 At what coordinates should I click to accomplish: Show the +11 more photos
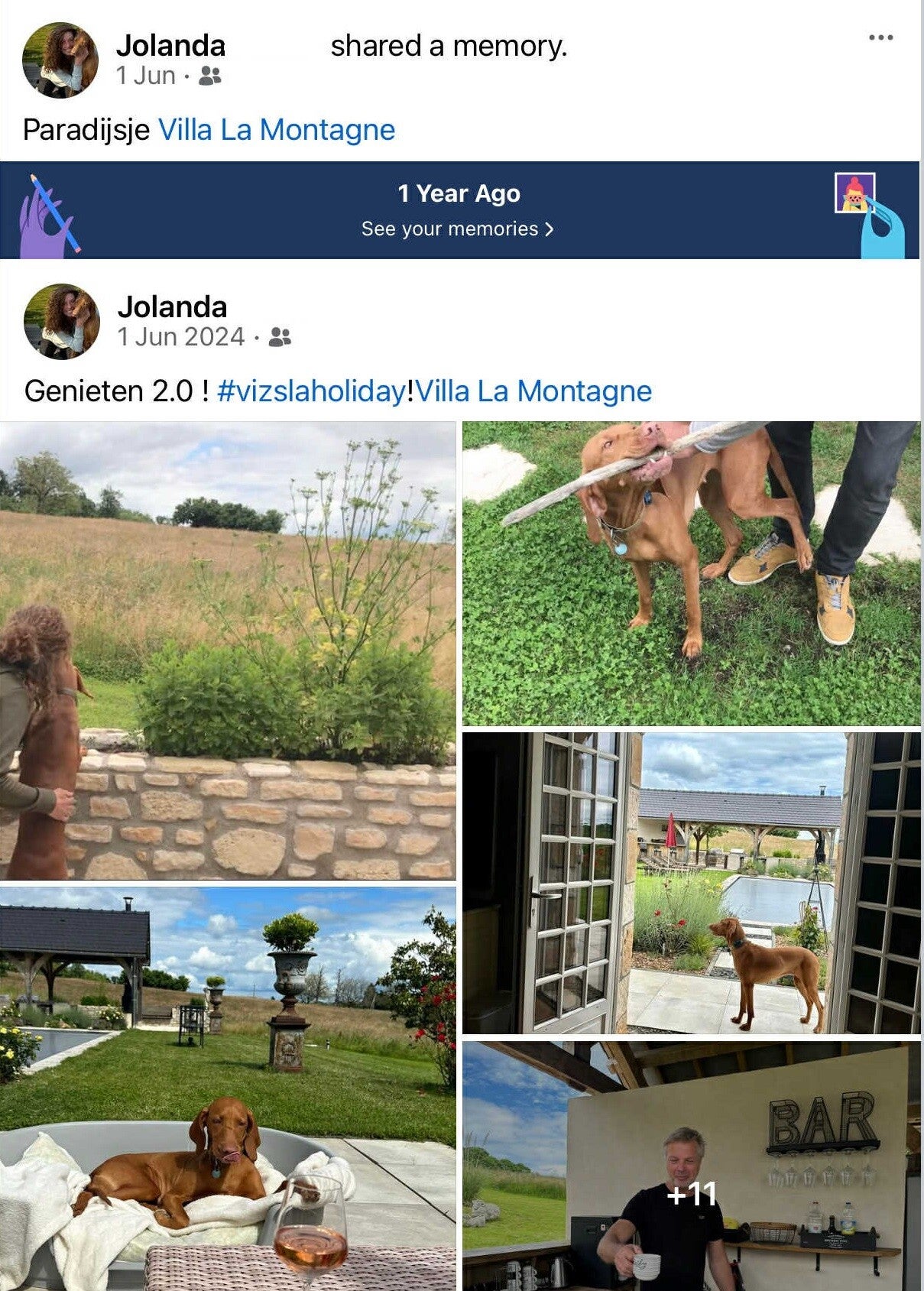[691, 1166]
